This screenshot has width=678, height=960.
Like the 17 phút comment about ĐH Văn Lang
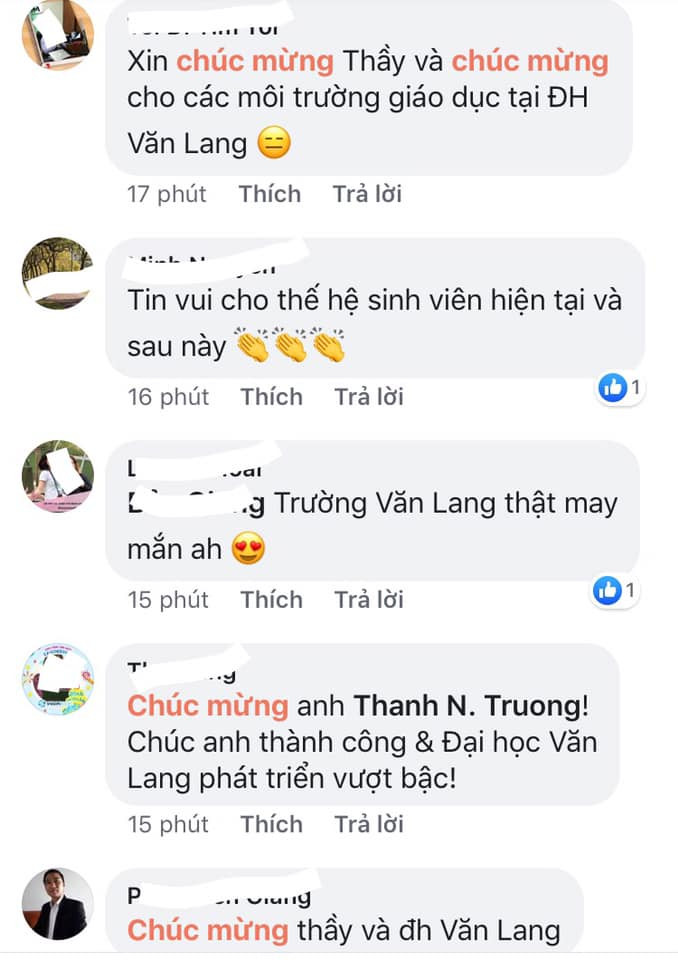(270, 193)
